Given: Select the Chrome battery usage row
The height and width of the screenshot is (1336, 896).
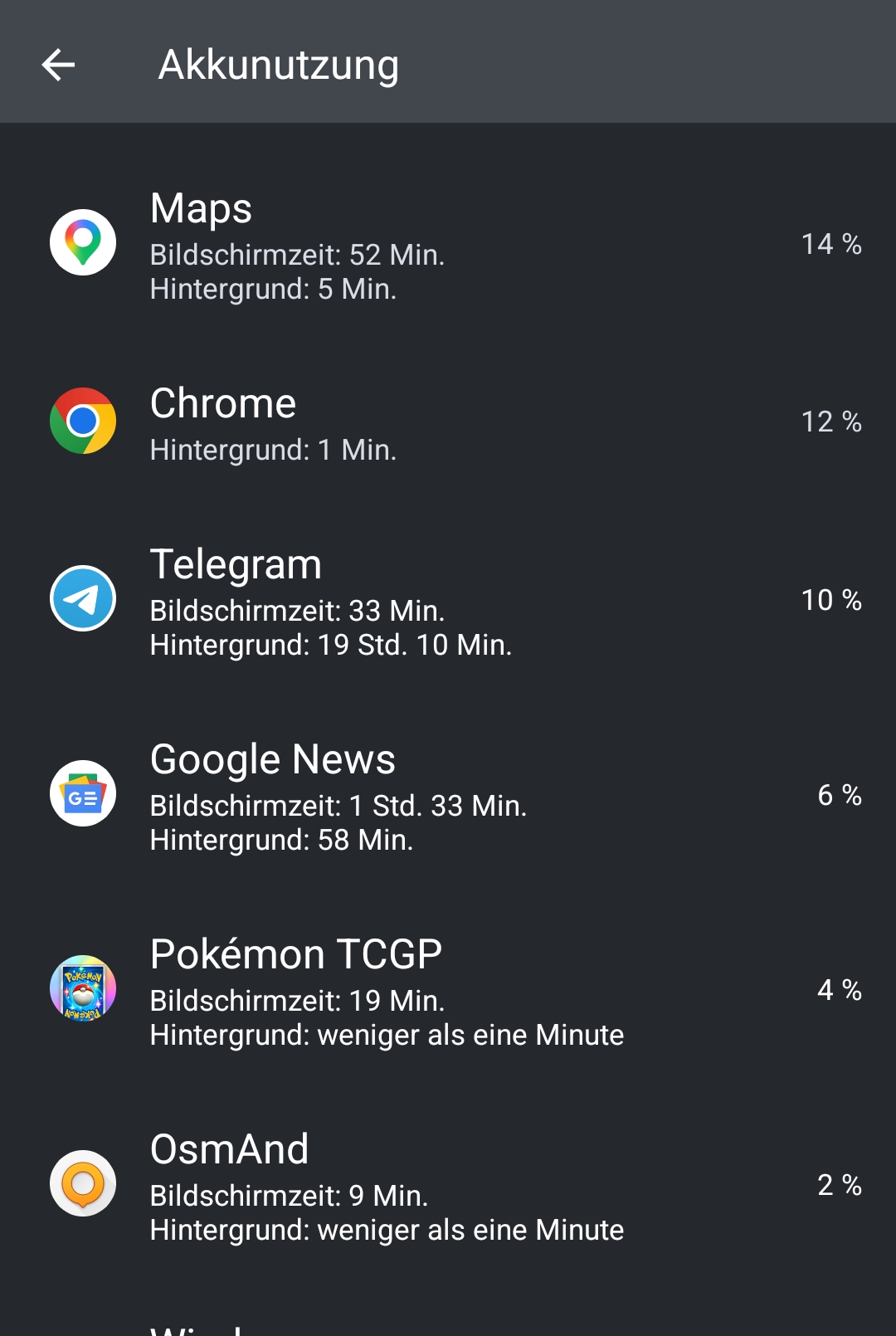Looking at the screenshot, I should 448,422.
